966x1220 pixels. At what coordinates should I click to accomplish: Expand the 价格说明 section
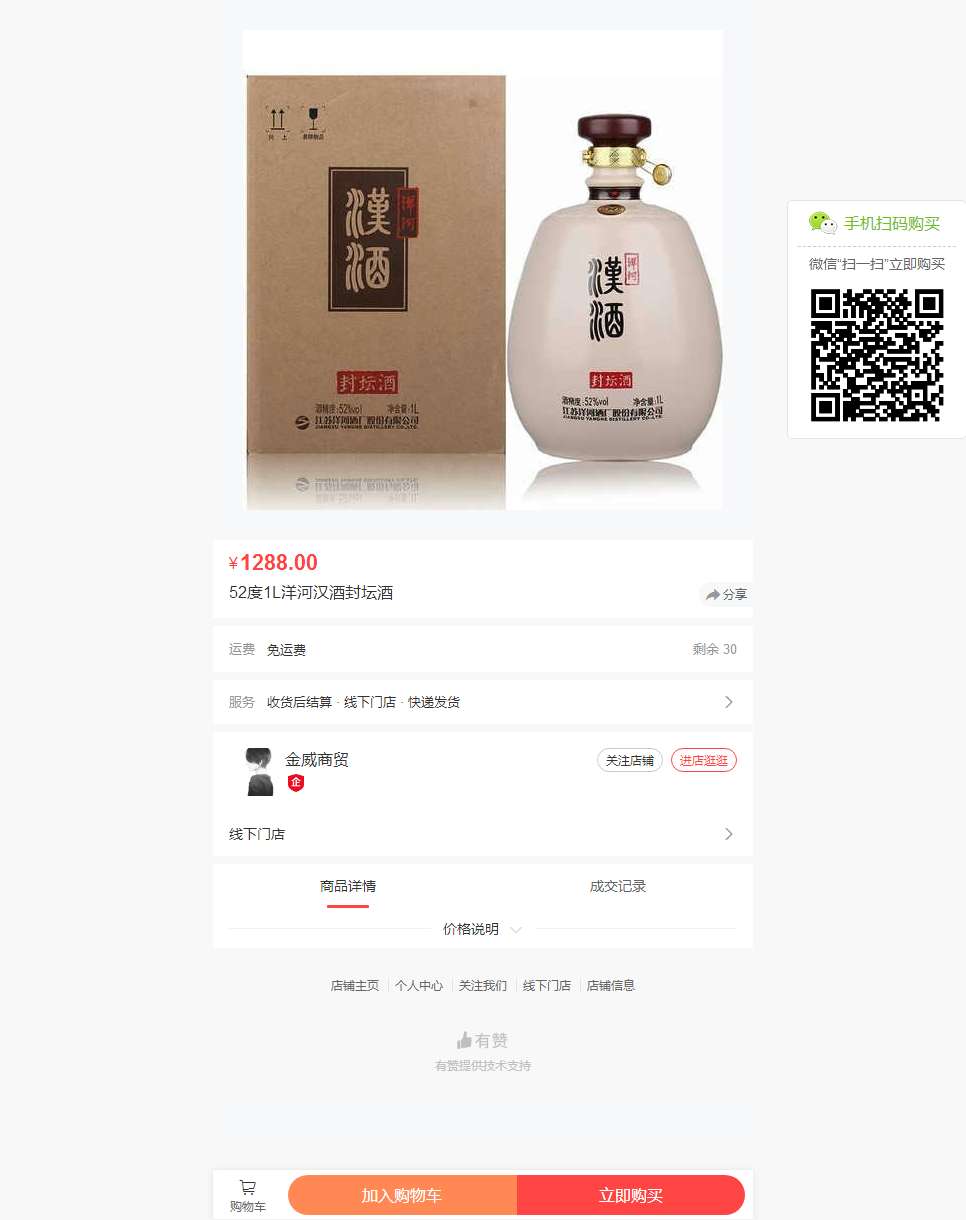(x=482, y=929)
